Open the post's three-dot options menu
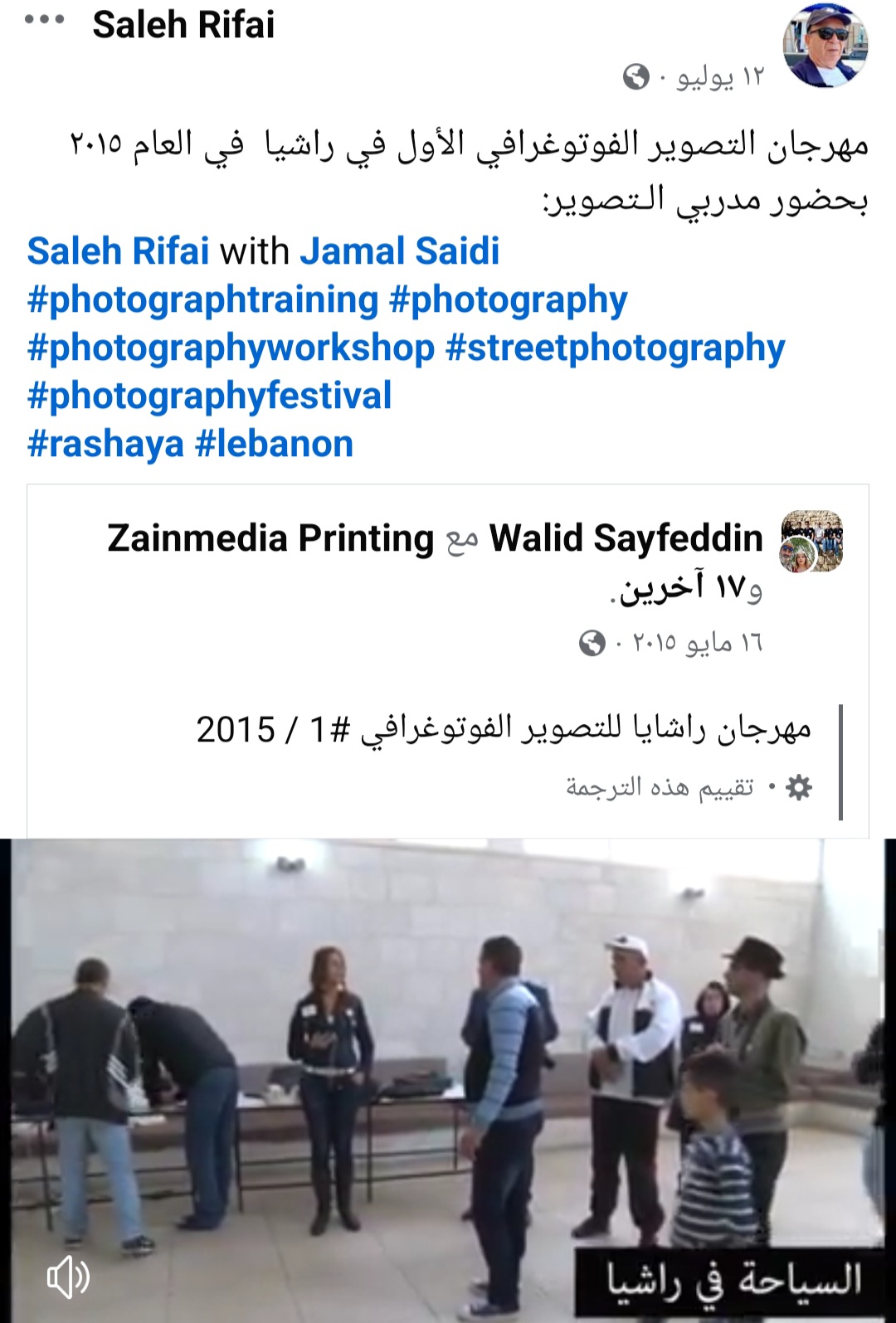Screen dimensions: 896x1323 pyautogui.click(x=44, y=20)
